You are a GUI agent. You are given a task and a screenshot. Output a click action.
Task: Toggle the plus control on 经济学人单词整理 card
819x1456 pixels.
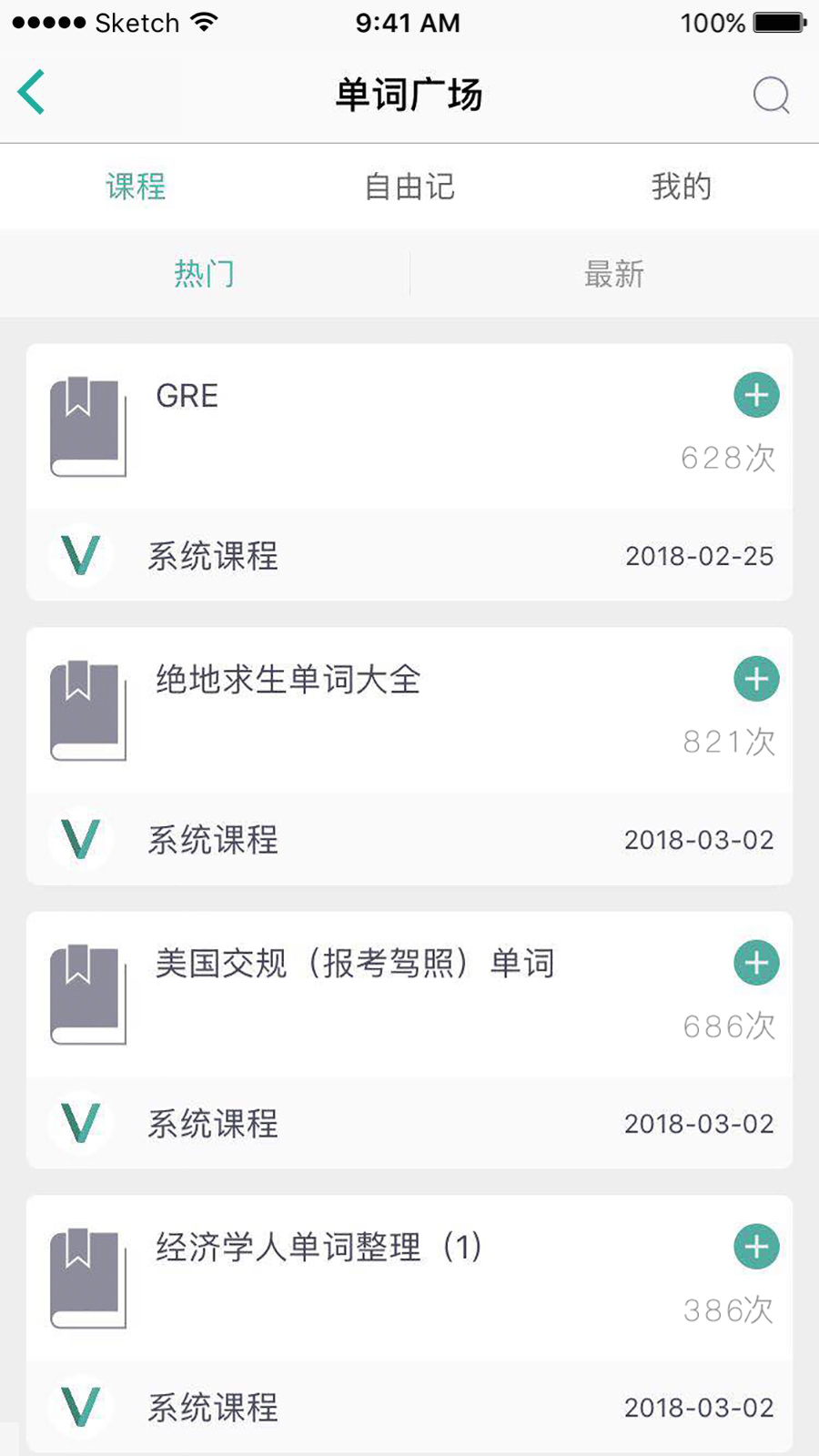[x=756, y=1248]
